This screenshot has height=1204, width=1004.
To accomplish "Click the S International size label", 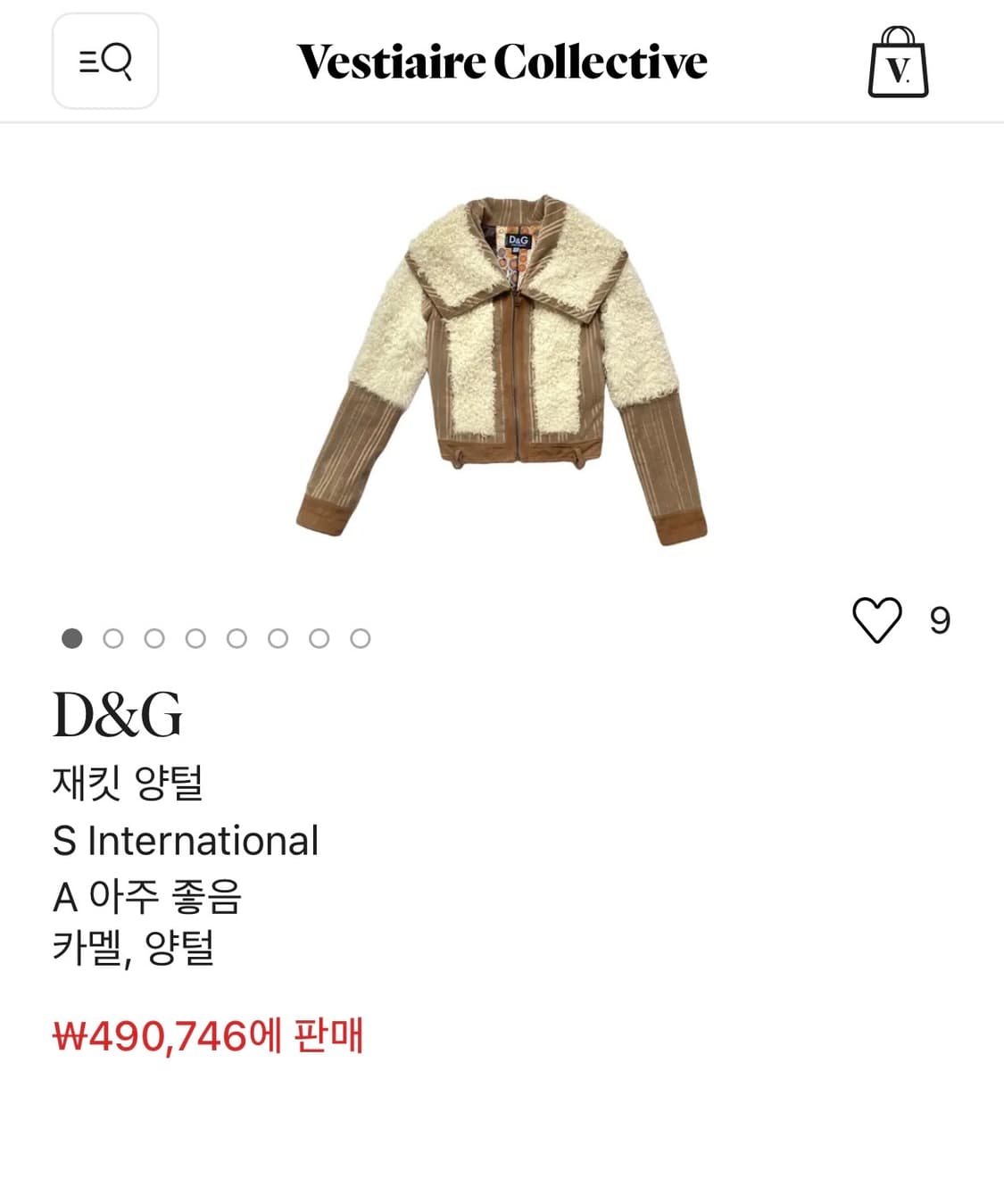I will 186,839.
